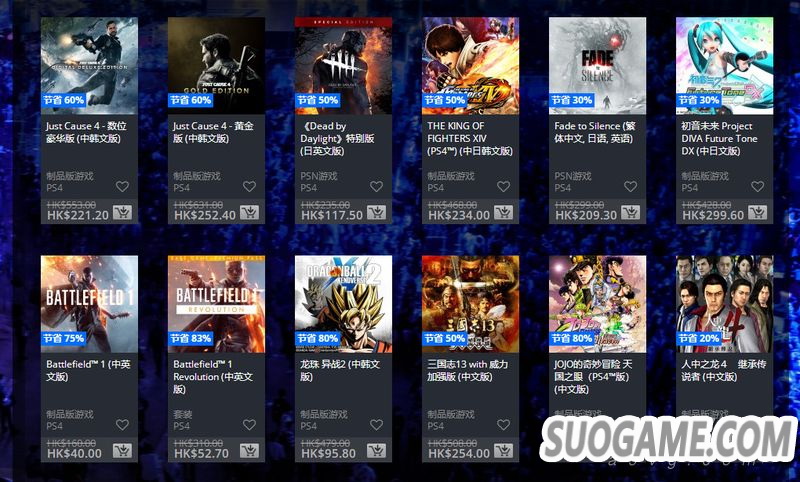Image resolution: width=800 pixels, height=482 pixels.
Task: Add Dead by Daylight 特别版 to cart
Action: click(x=377, y=214)
